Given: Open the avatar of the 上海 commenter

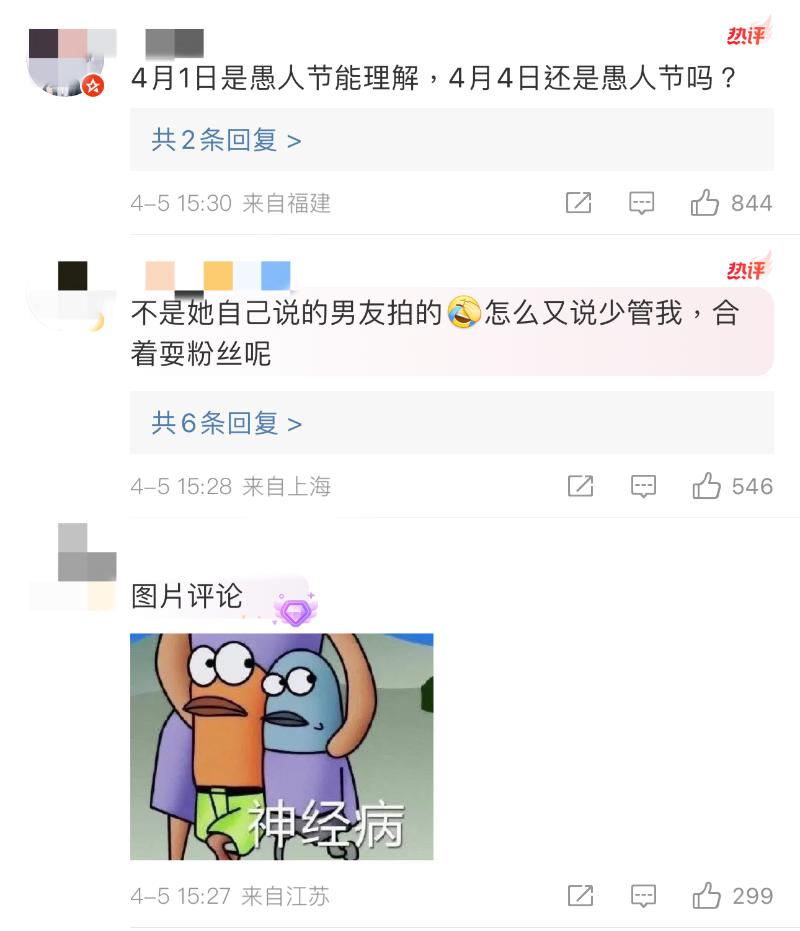Looking at the screenshot, I should pyautogui.click(x=65, y=297).
